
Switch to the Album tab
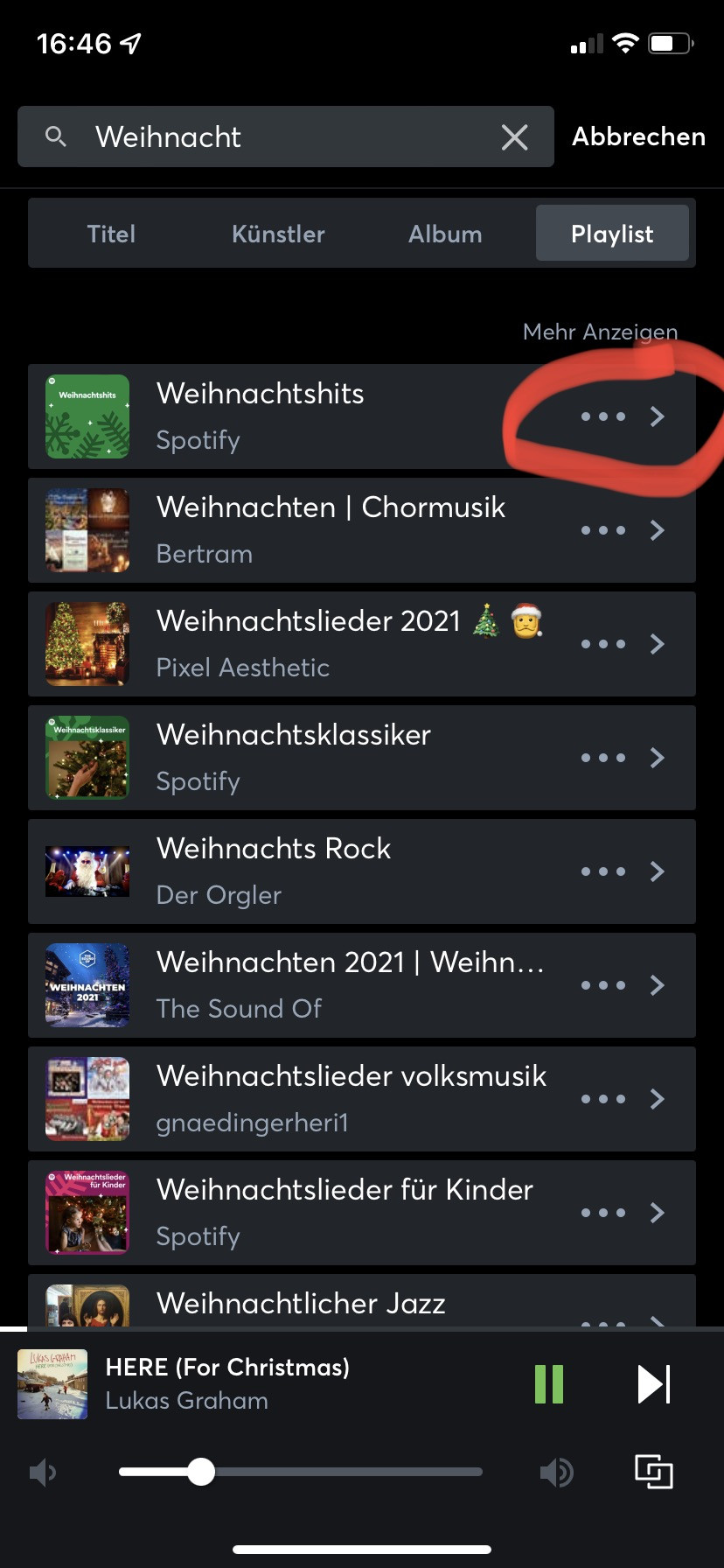point(445,234)
